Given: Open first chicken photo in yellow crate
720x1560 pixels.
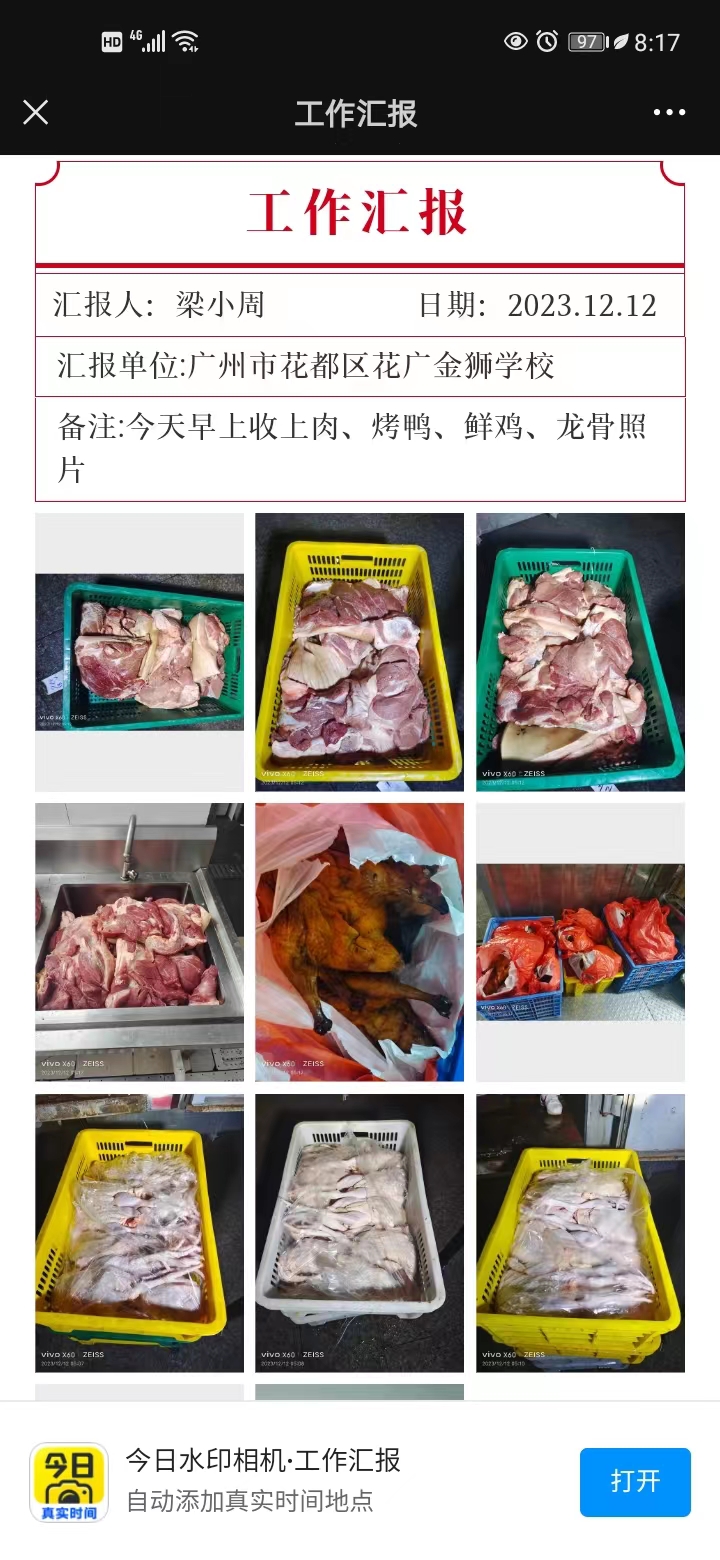Looking at the screenshot, I should [139, 1232].
